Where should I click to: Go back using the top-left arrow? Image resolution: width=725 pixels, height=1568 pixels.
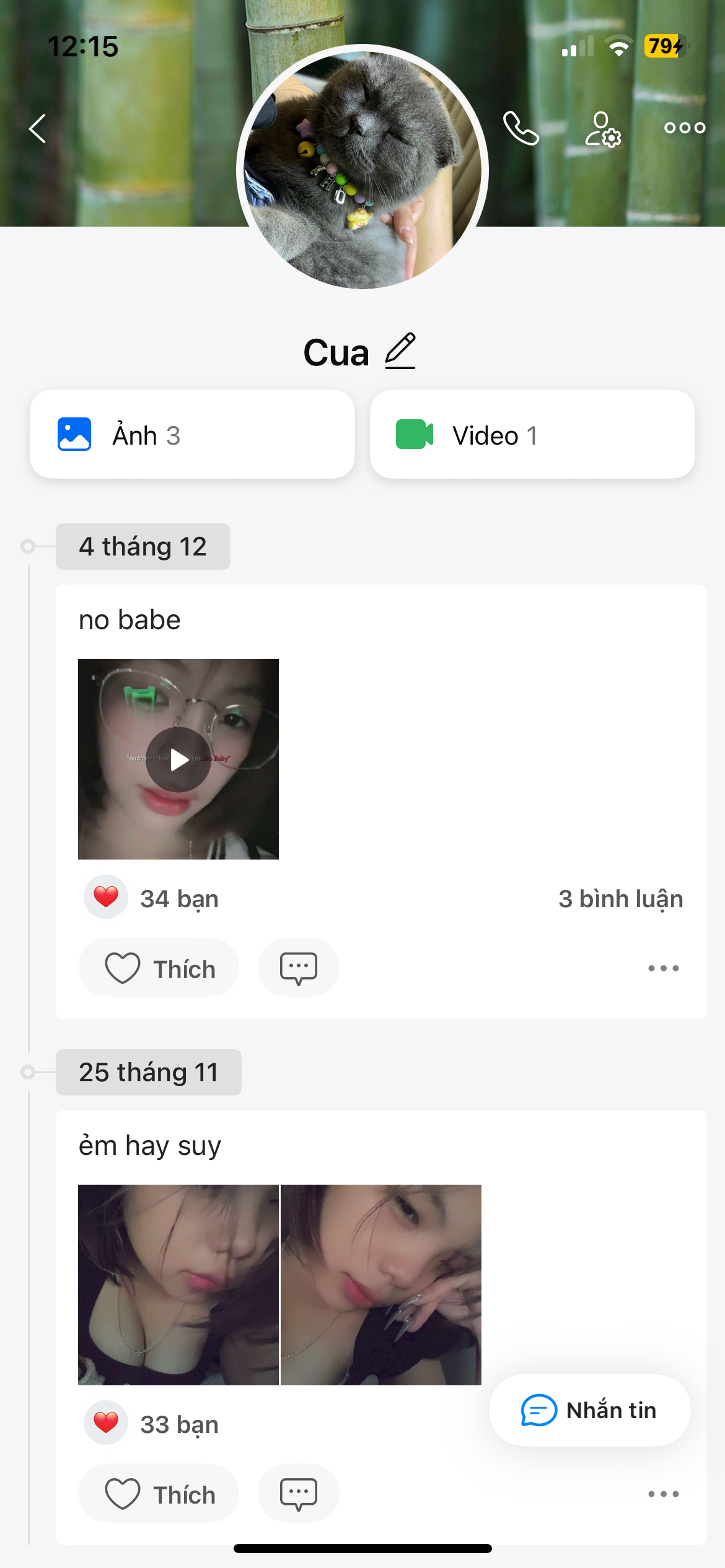click(38, 129)
